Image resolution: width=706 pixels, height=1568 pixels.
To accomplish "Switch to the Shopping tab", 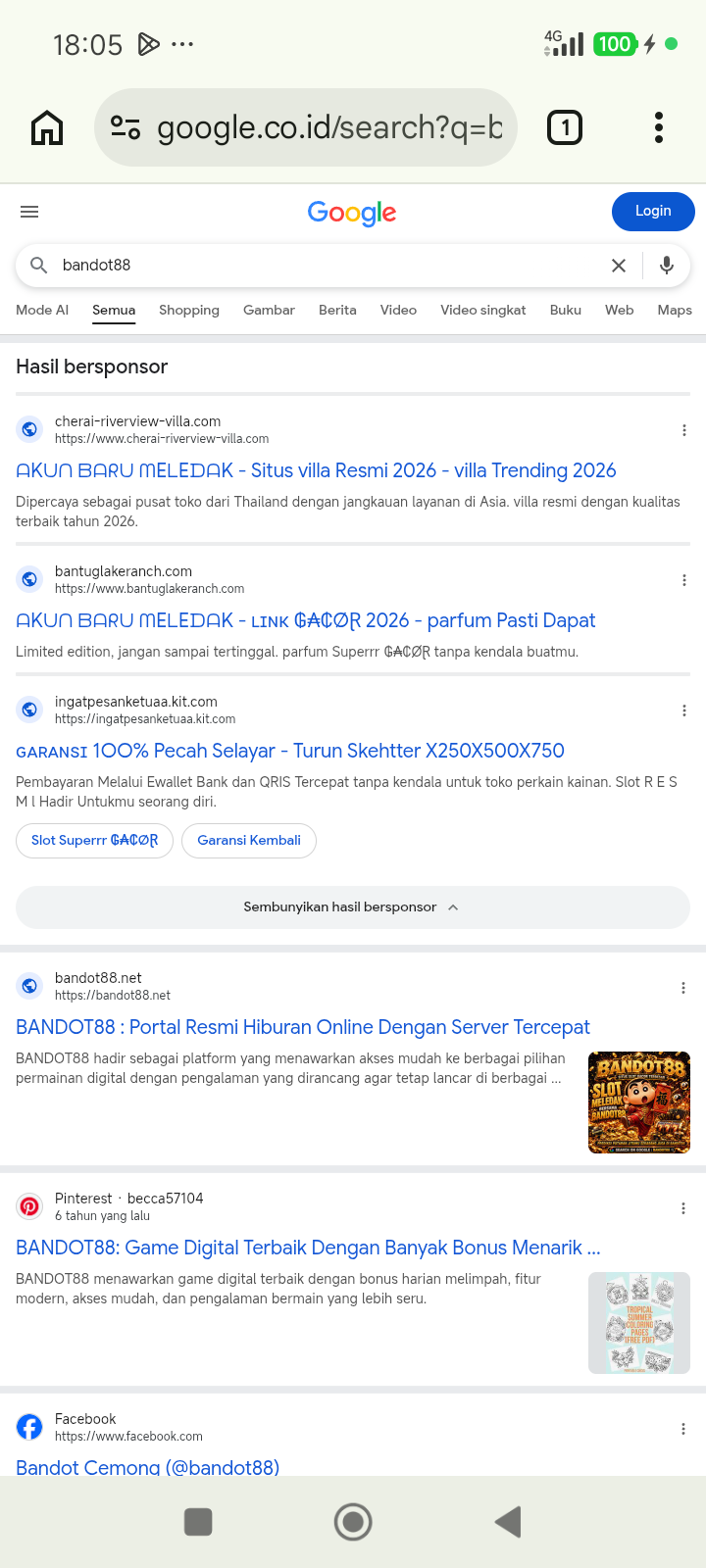I will pyautogui.click(x=189, y=310).
